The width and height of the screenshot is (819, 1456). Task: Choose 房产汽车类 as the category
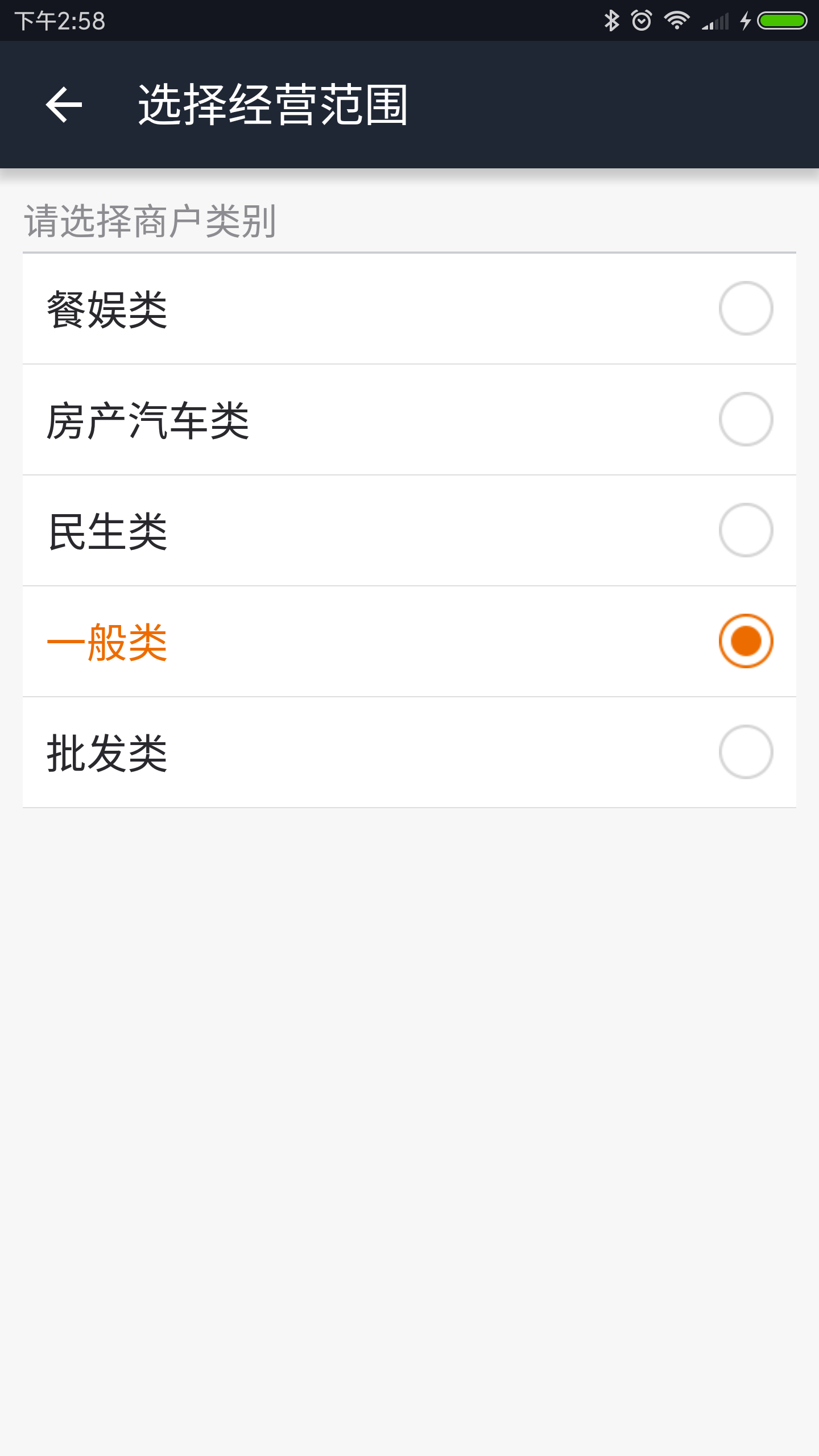(409, 420)
